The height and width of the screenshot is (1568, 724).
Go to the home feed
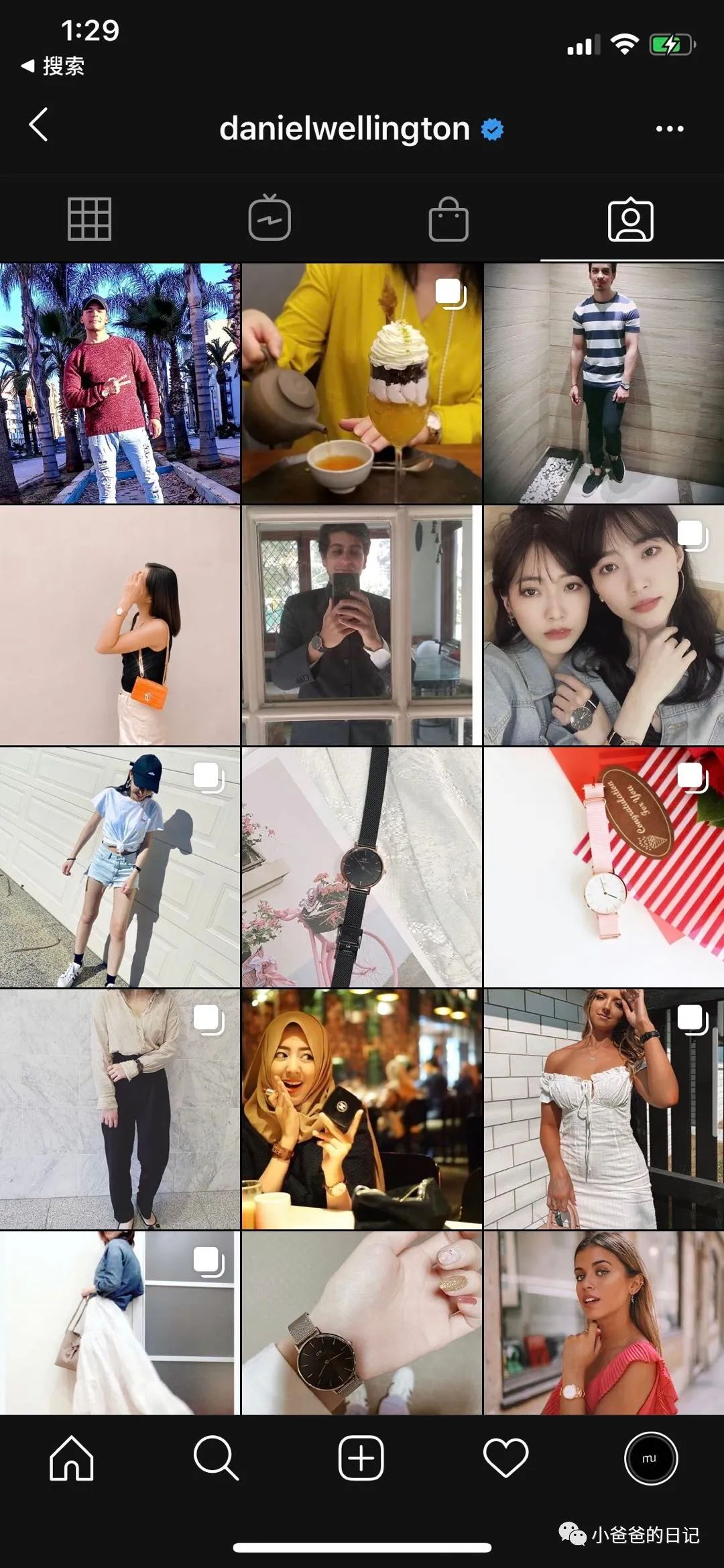(x=71, y=1458)
